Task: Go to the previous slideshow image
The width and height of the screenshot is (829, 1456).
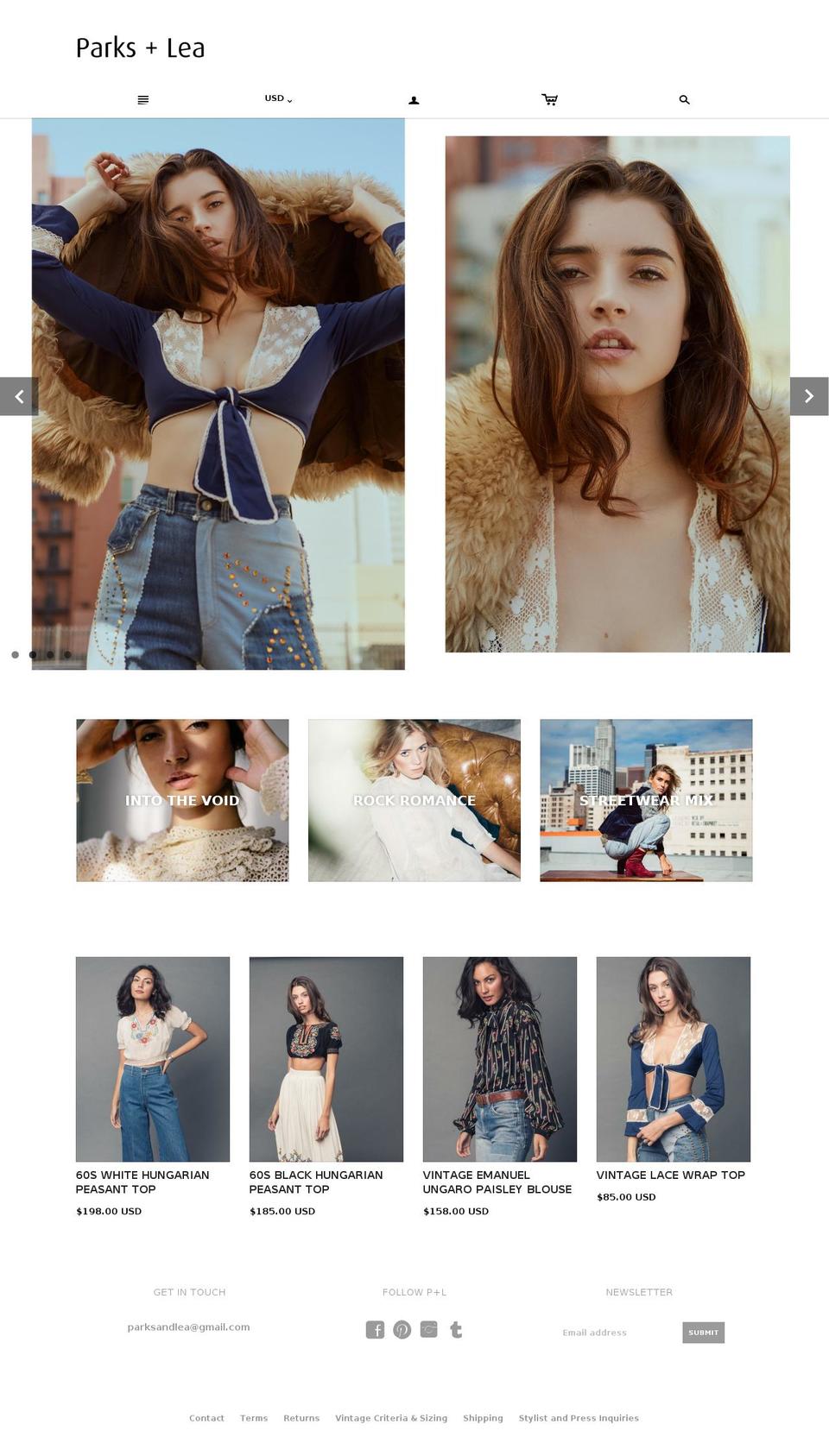Action: (x=19, y=396)
